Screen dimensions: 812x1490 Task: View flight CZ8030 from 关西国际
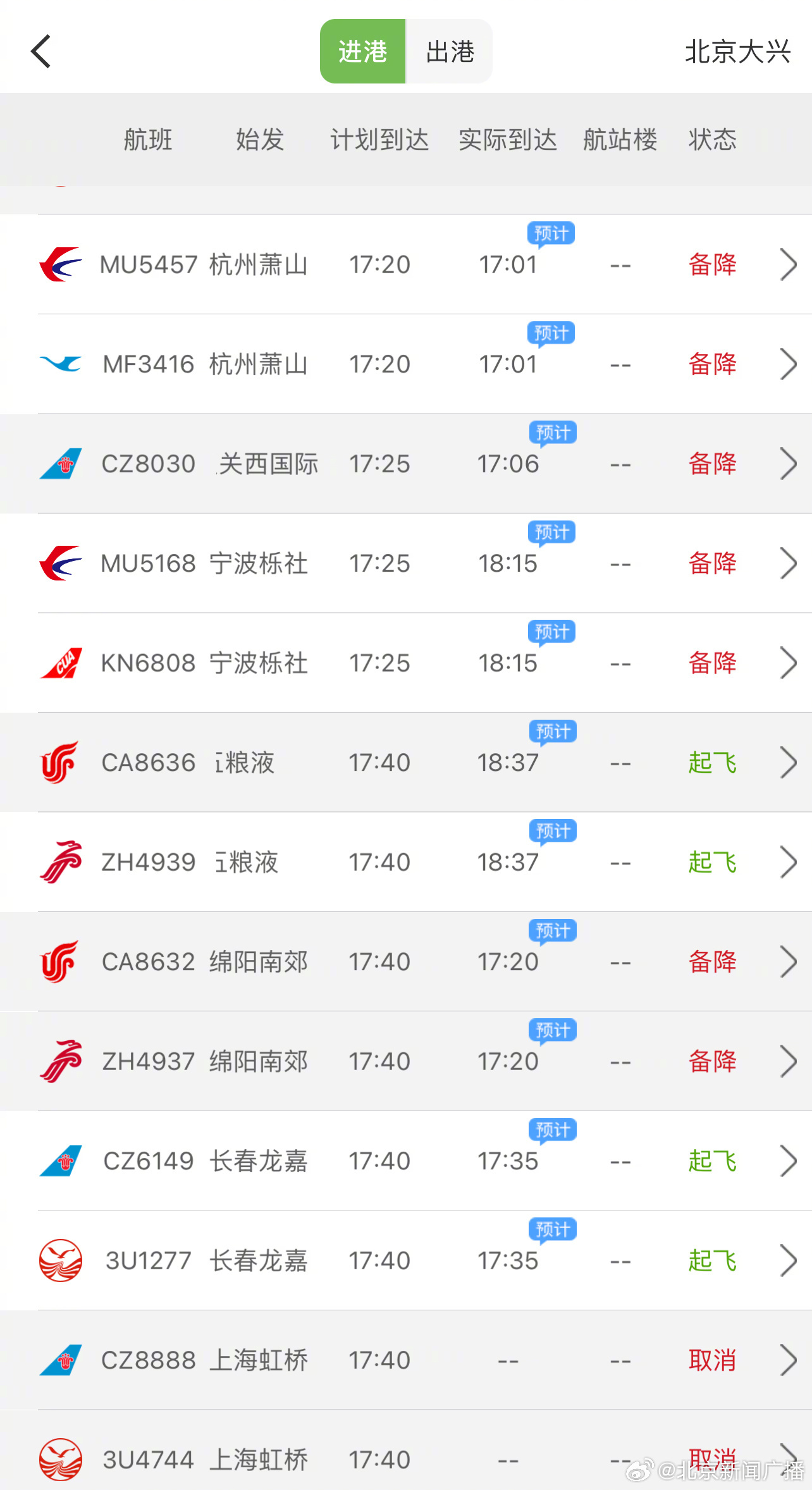point(406,464)
